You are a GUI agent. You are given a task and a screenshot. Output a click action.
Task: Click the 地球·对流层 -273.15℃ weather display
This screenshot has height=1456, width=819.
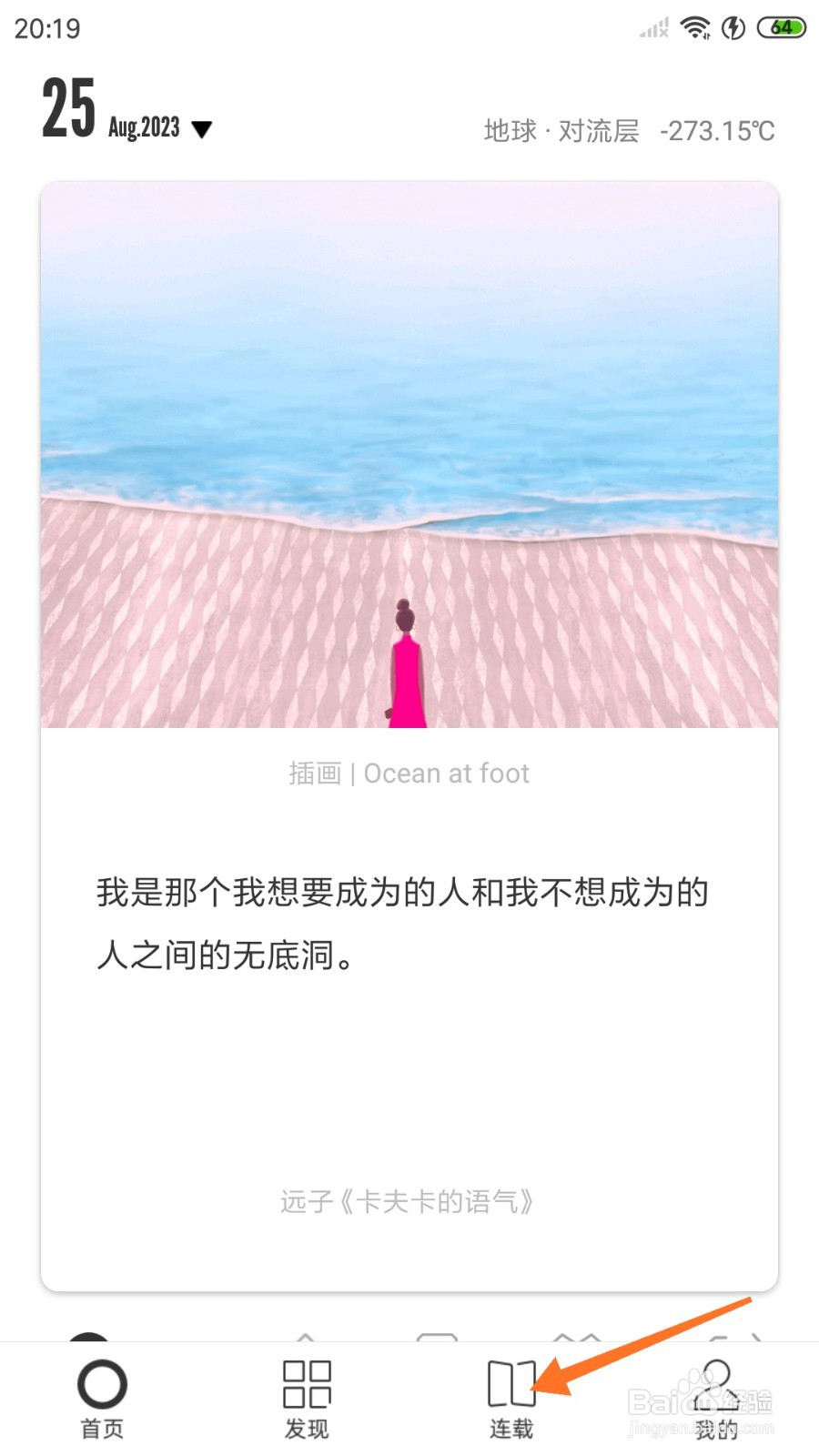628,130
